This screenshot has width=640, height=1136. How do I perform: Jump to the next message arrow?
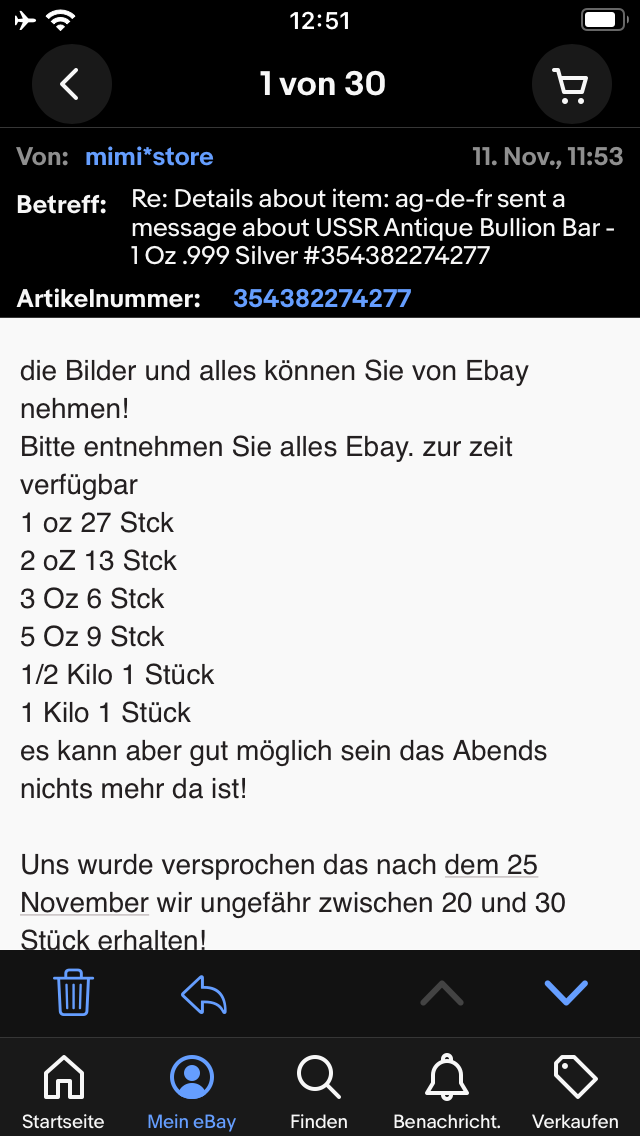coord(566,993)
